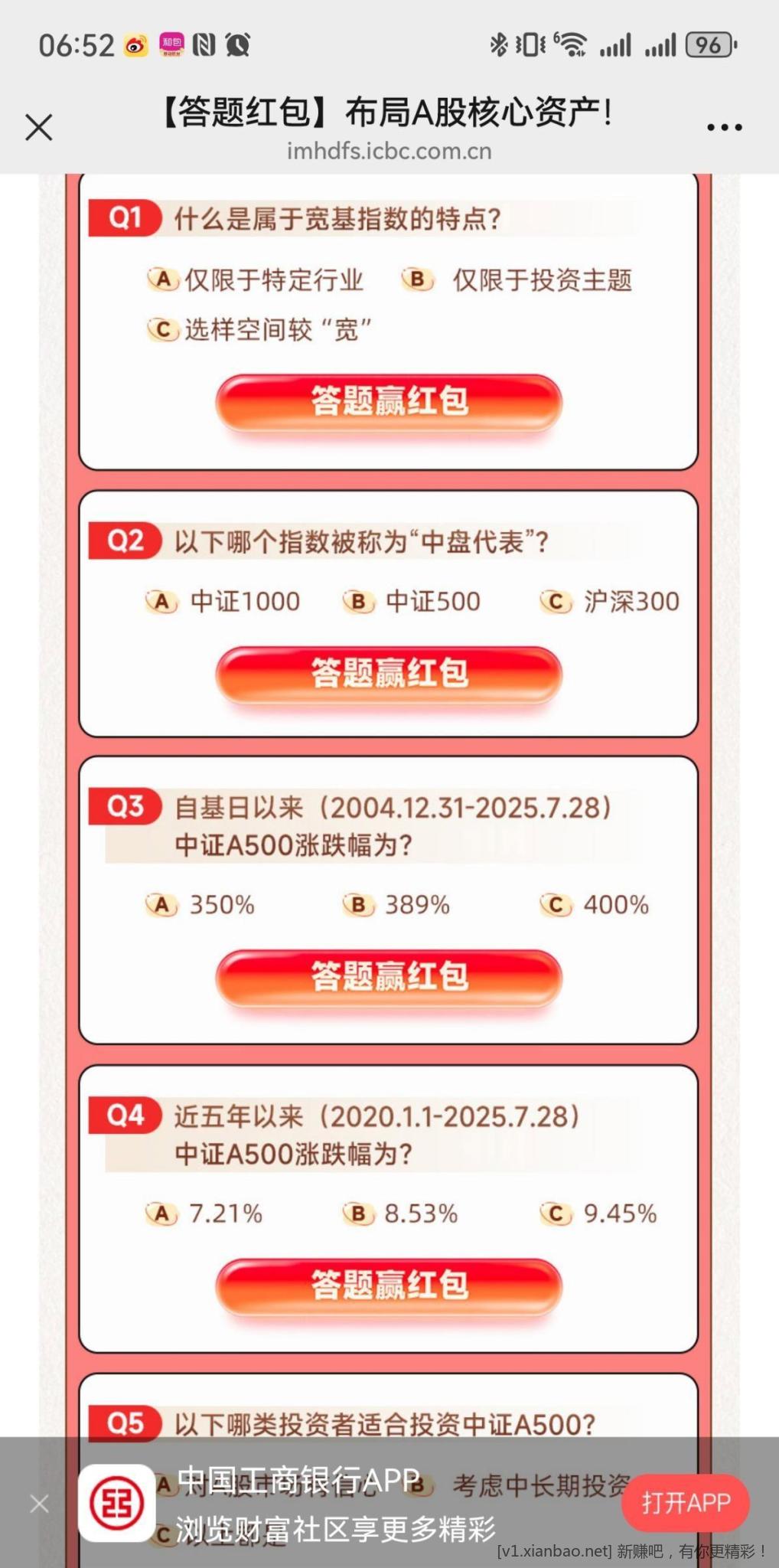Screen dimensions: 779x1568
Task: Pick 沪深300 as the Q2 answer
Action: pos(610,602)
